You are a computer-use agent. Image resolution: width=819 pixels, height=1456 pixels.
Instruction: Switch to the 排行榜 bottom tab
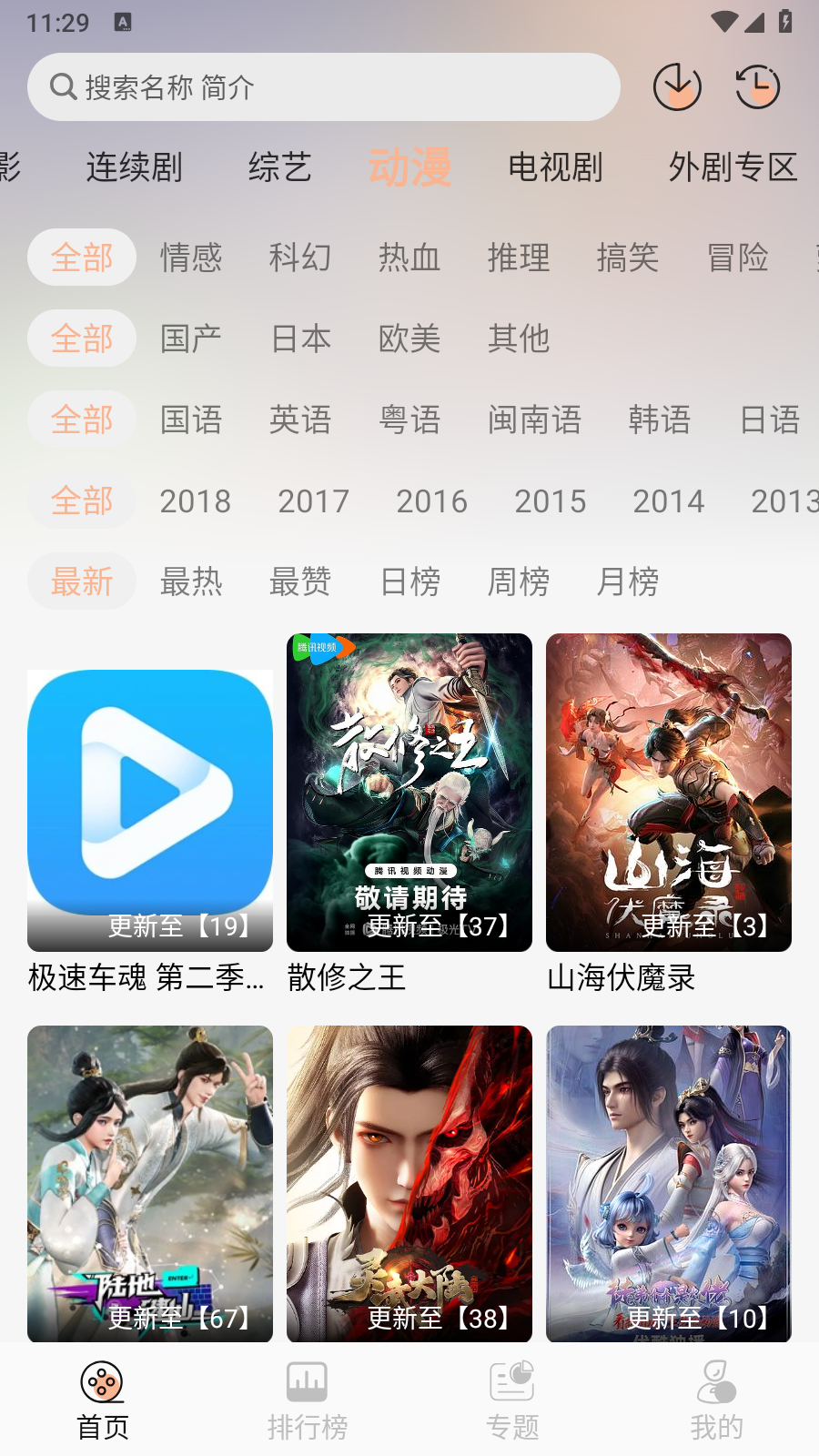point(308,1400)
